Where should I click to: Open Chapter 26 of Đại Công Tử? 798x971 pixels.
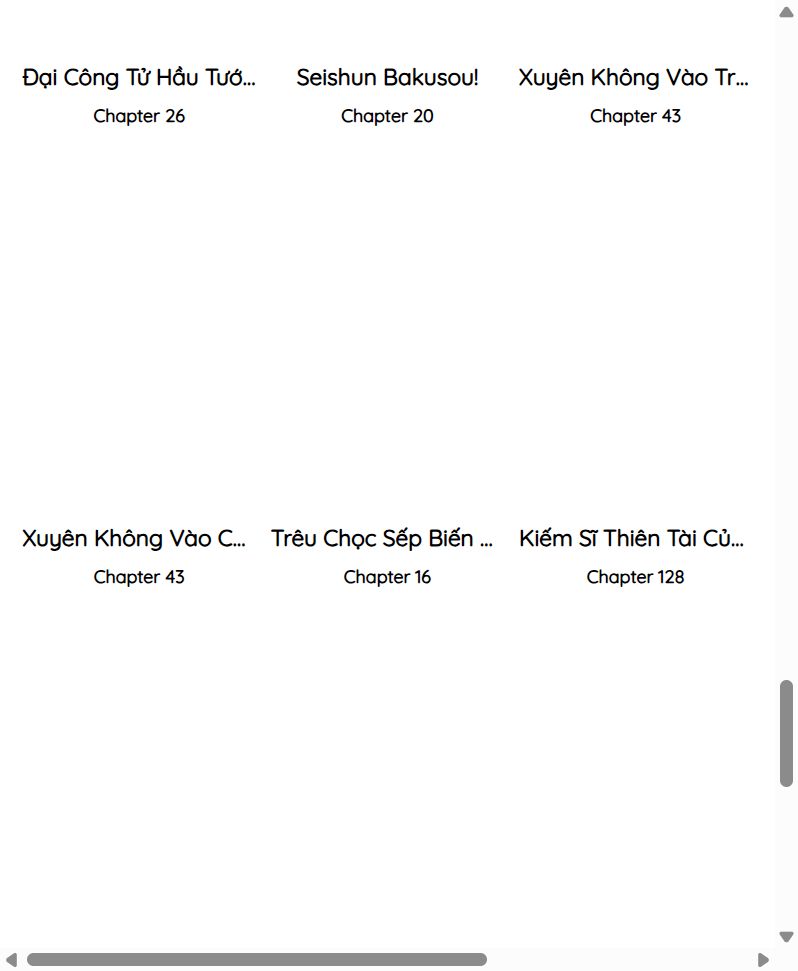(139, 116)
